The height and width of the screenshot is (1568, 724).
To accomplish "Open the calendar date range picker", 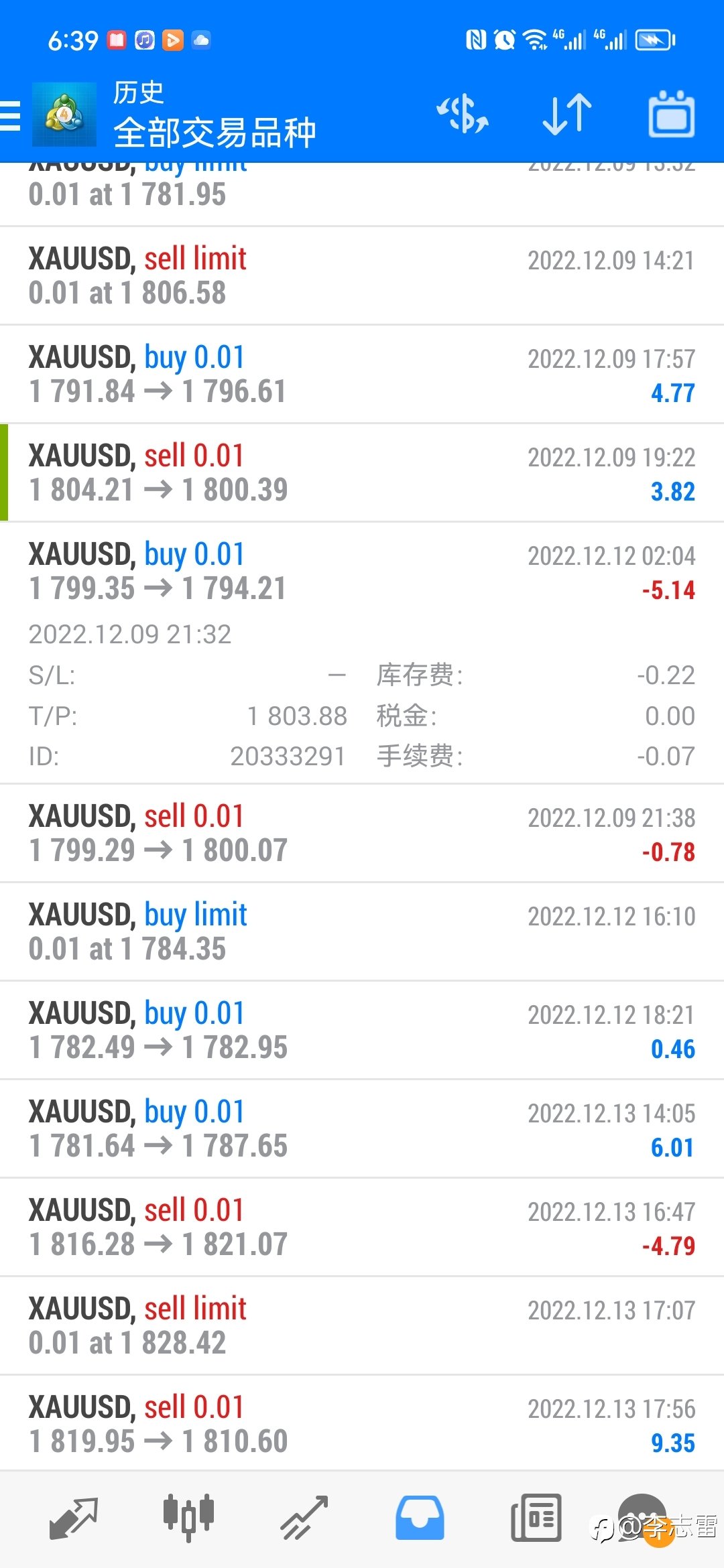I will tap(671, 114).
